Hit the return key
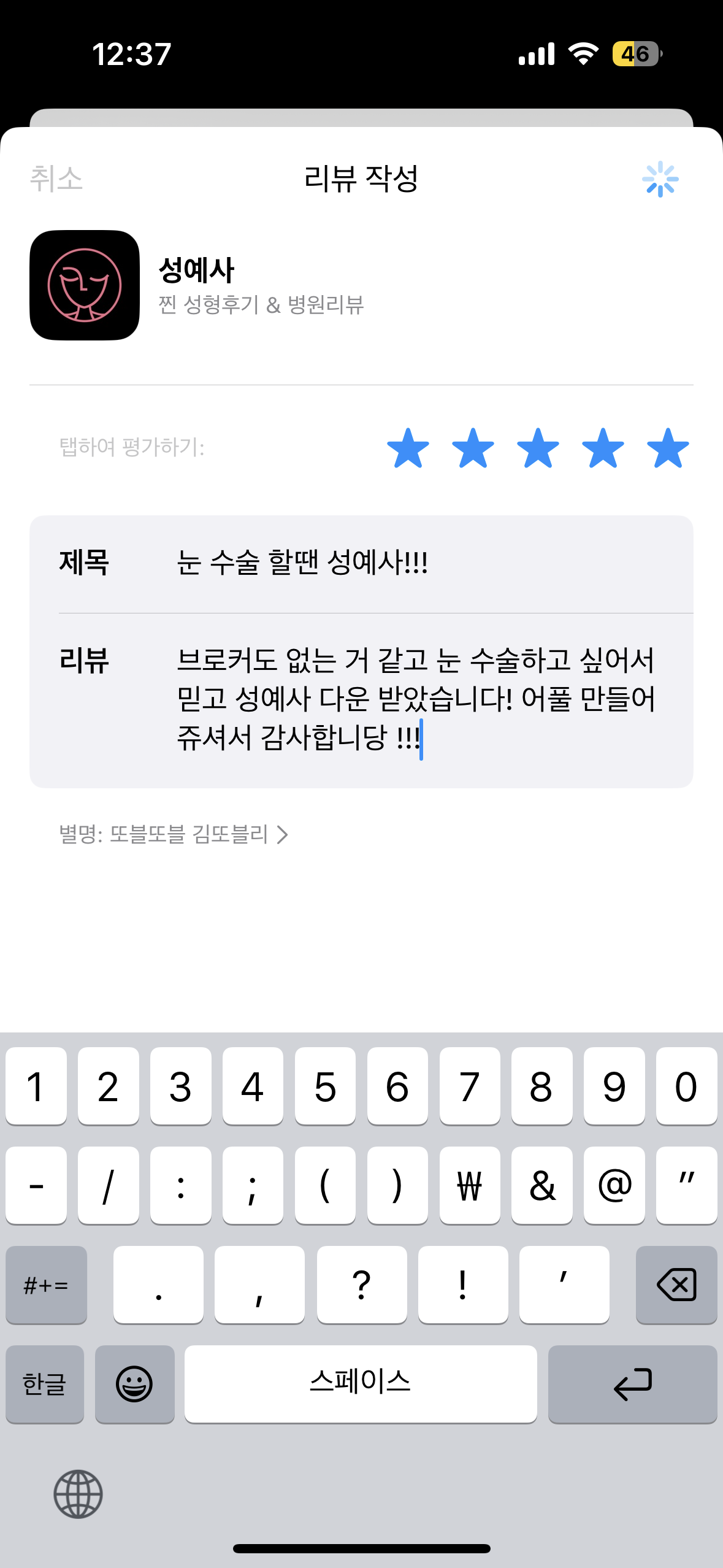The height and width of the screenshot is (1568, 723). tap(632, 1384)
